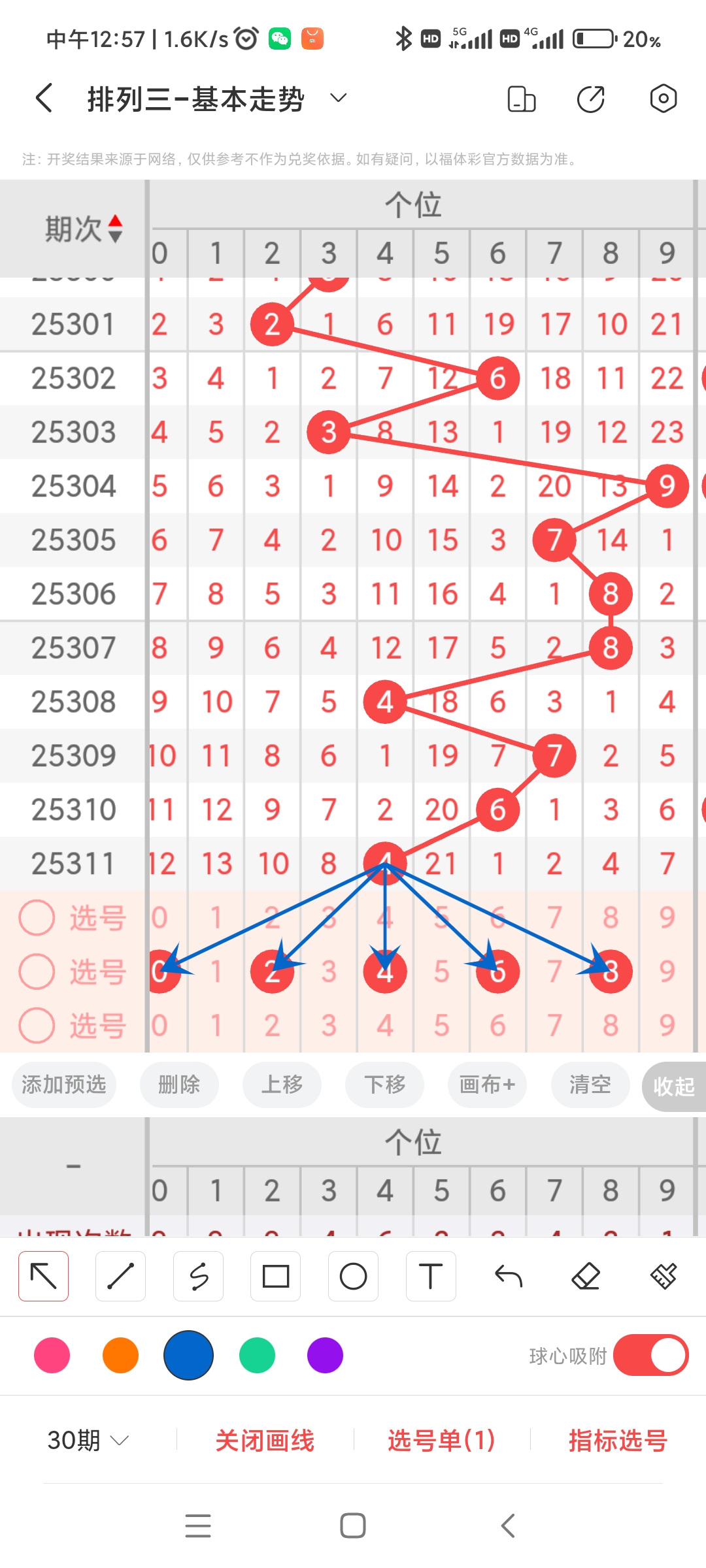Toggle the 期次 sort order arrows
This screenshot has width=706, height=1568.
click(x=114, y=229)
